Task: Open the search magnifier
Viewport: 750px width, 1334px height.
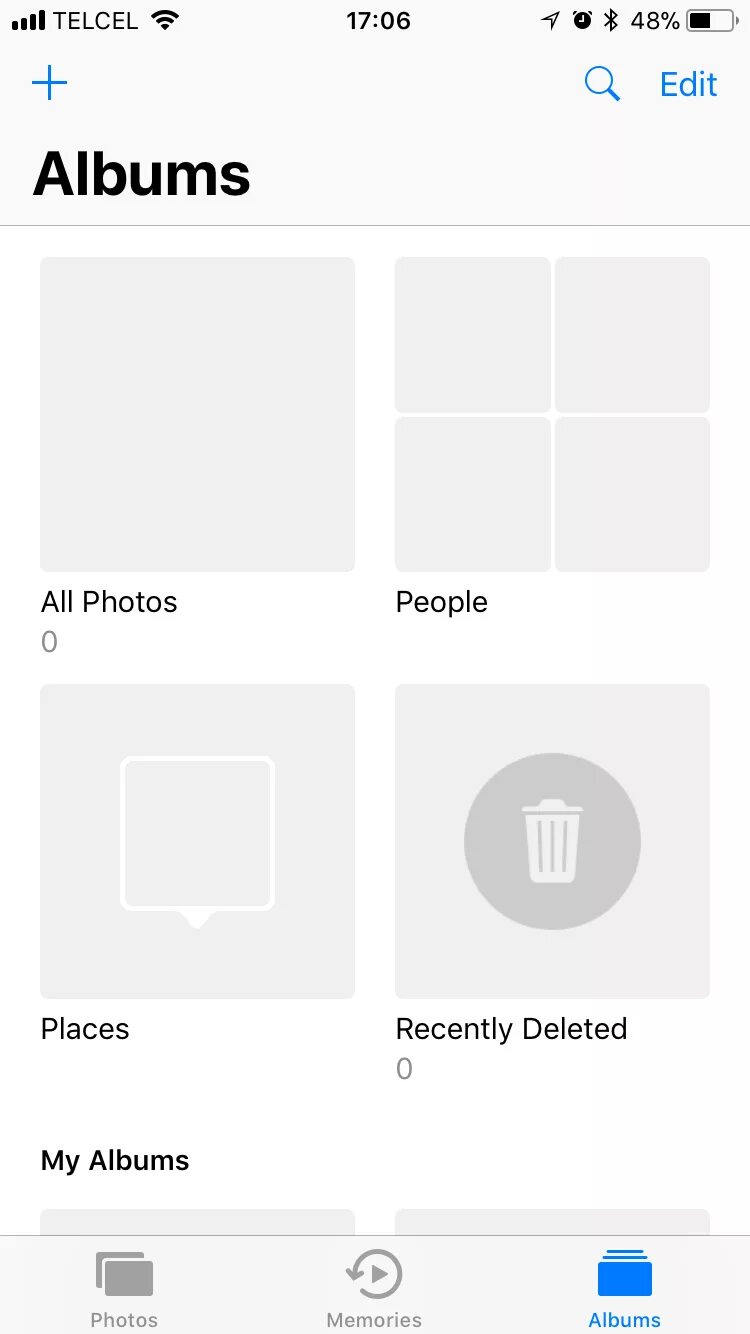Action: pyautogui.click(x=602, y=84)
